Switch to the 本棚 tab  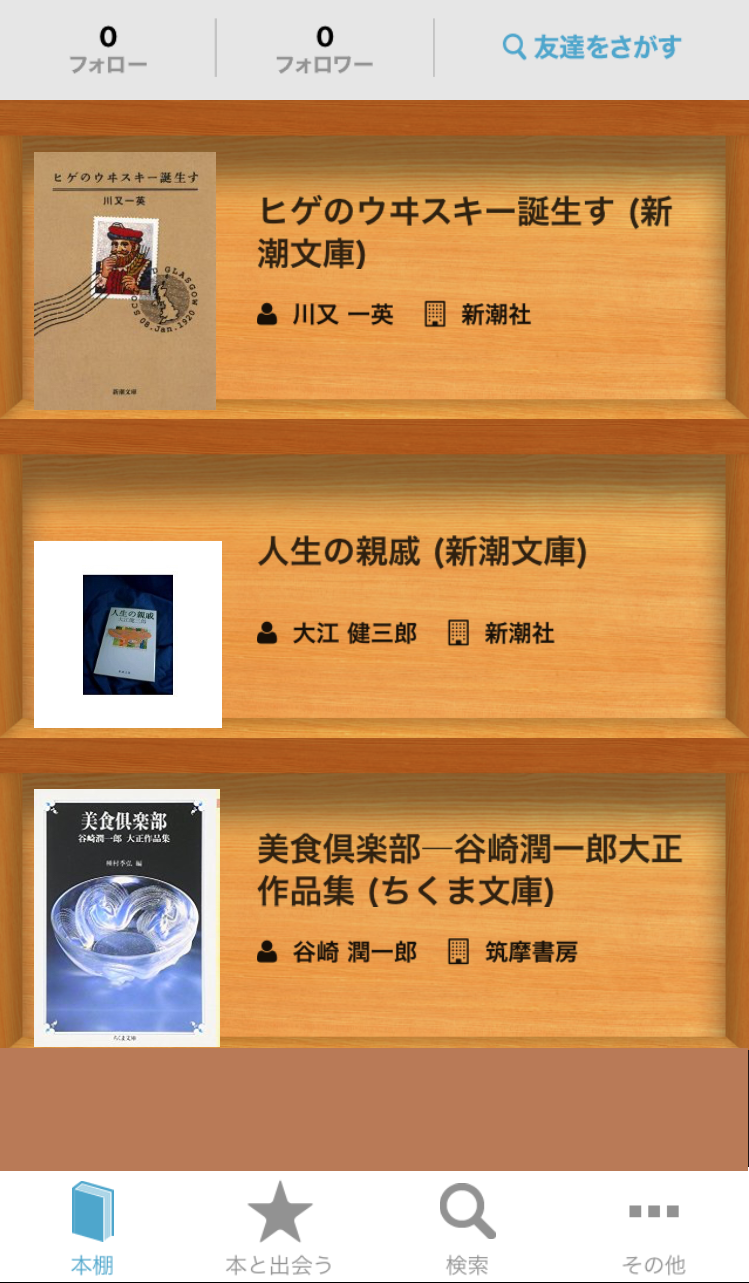(92, 1228)
